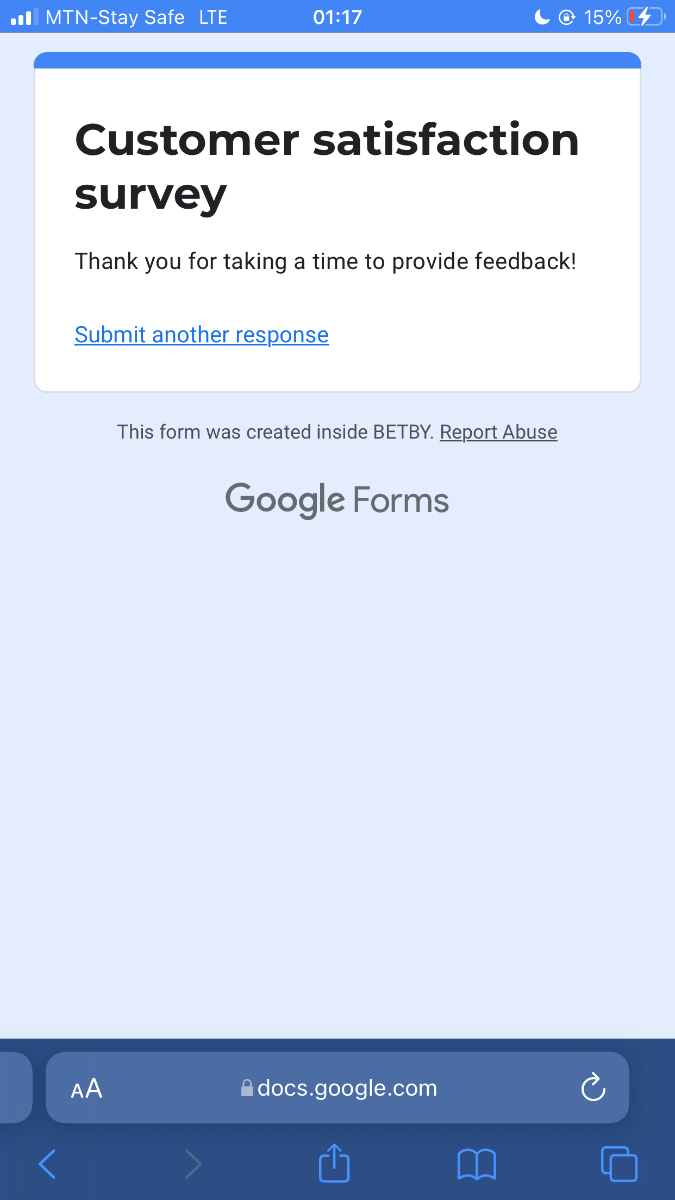The height and width of the screenshot is (1200, 675).
Task: Open the Report Abuse link
Action: [x=498, y=432]
